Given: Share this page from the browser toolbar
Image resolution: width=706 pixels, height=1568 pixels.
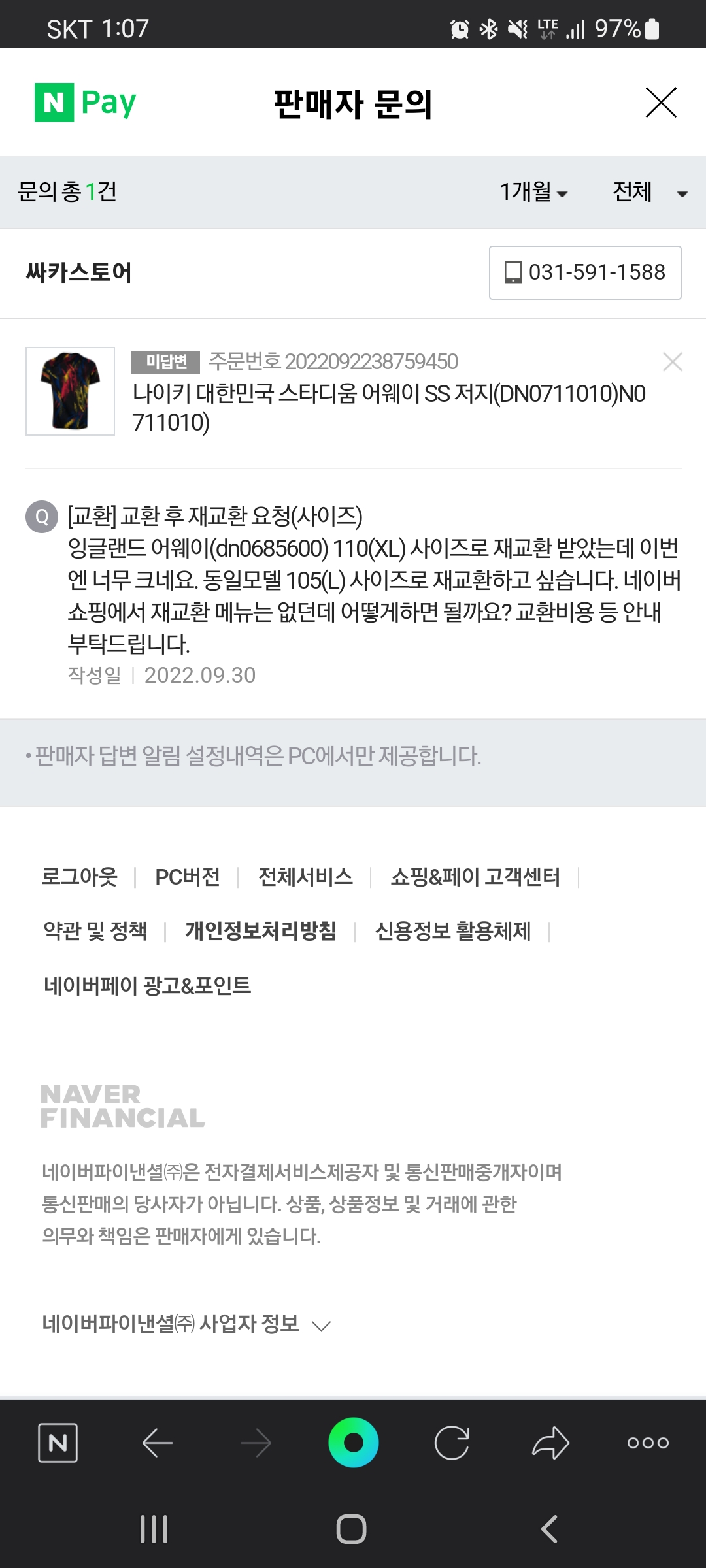Looking at the screenshot, I should pyautogui.click(x=550, y=1443).
